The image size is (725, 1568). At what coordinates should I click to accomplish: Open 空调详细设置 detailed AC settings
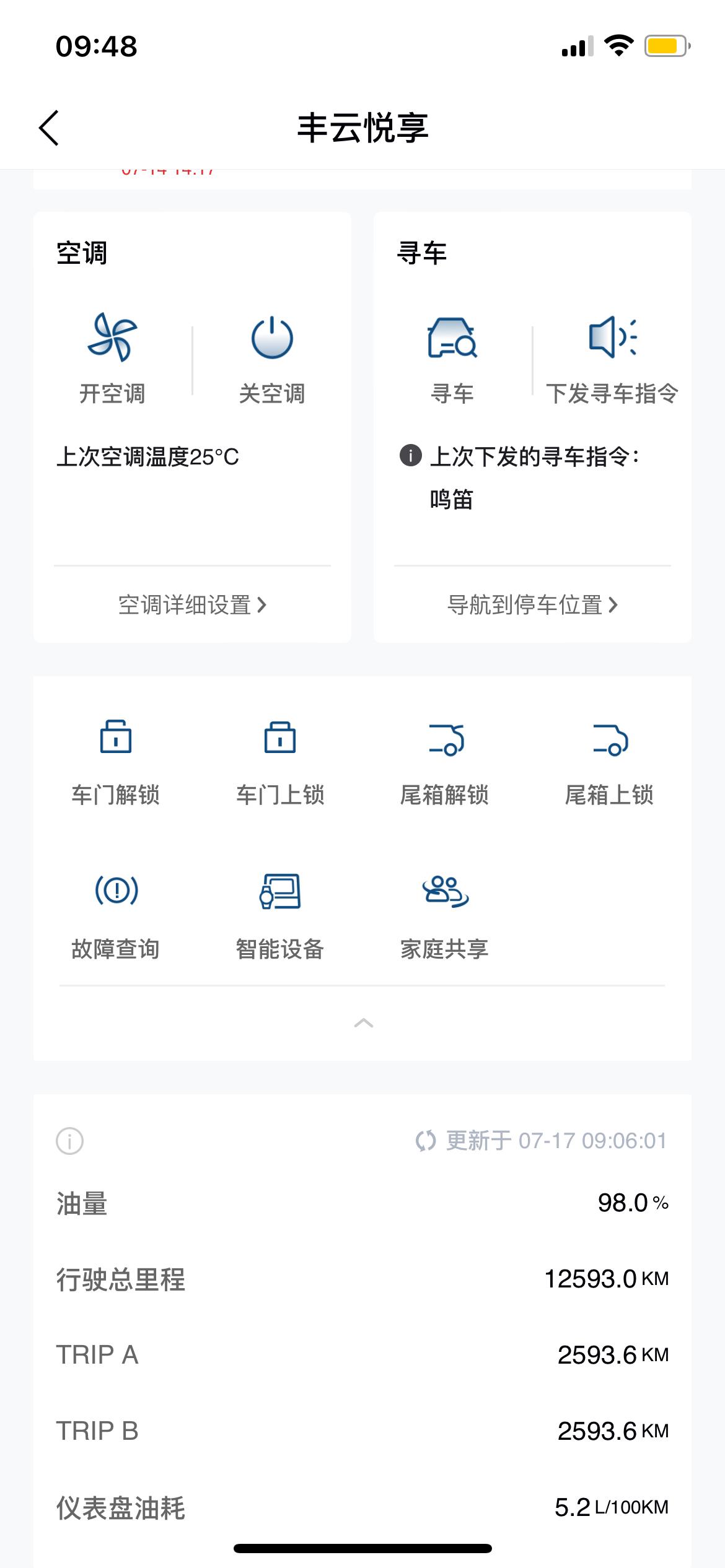[x=192, y=605]
